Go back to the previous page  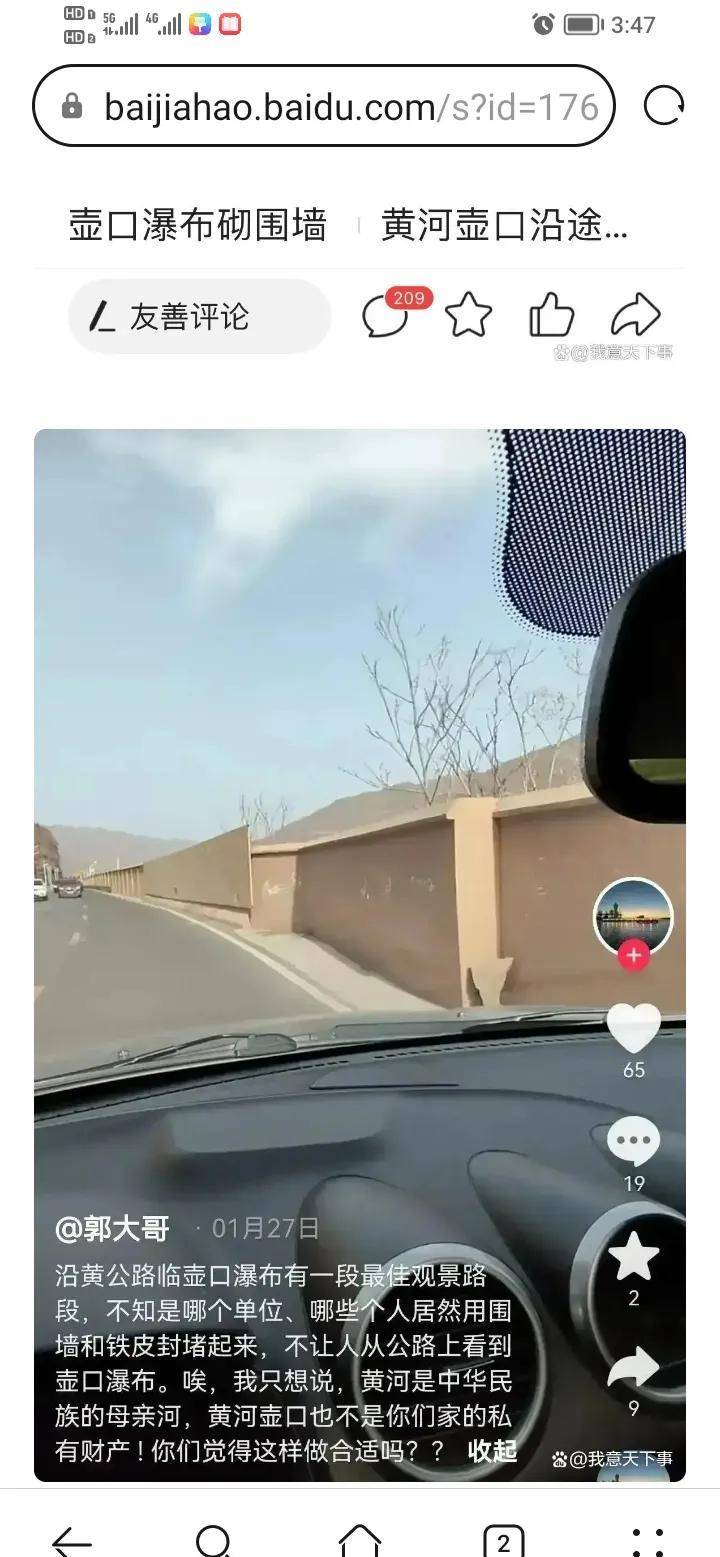point(72,1540)
